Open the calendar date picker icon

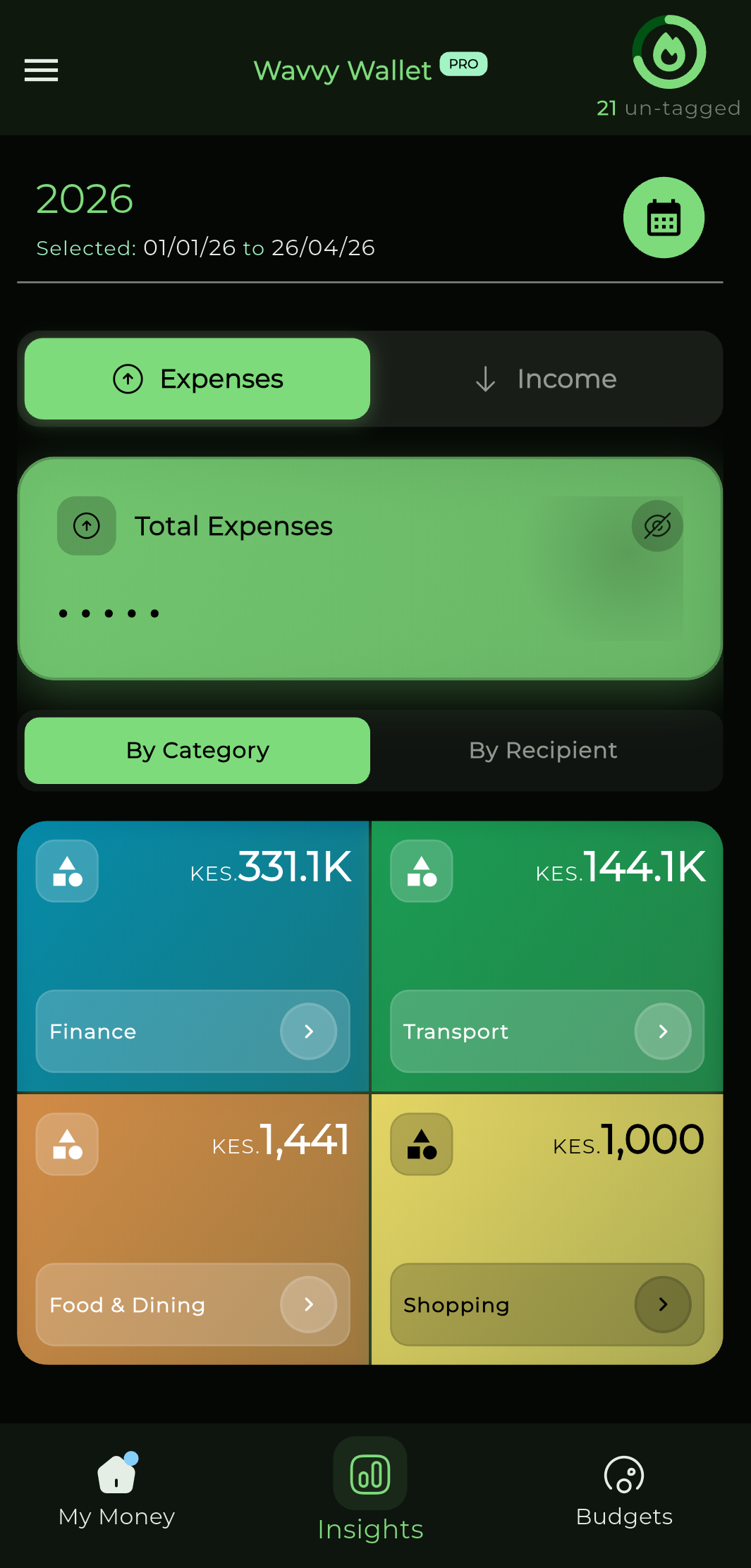663,218
